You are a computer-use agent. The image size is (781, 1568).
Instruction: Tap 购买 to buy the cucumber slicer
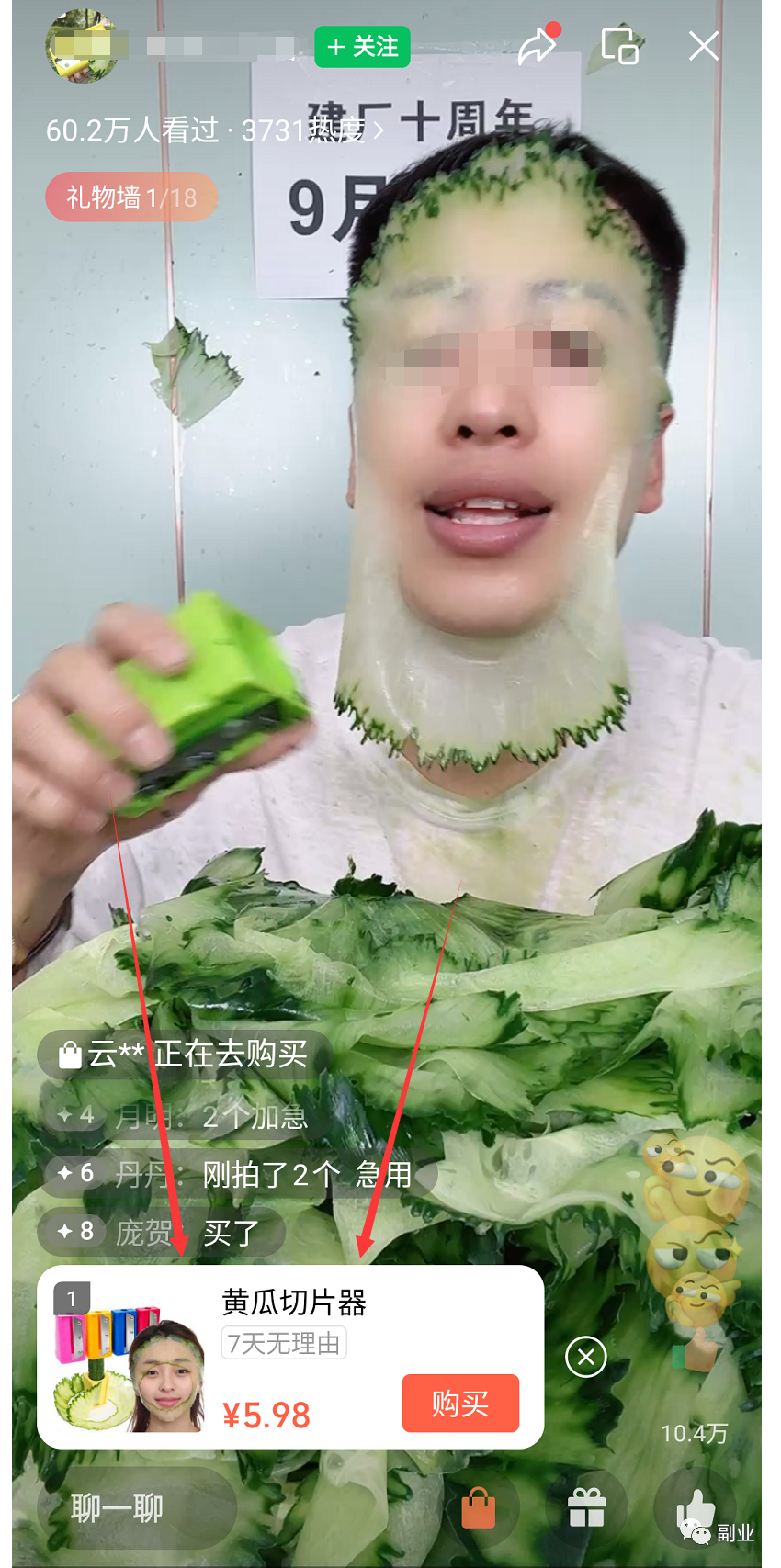[x=460, y=1403]
